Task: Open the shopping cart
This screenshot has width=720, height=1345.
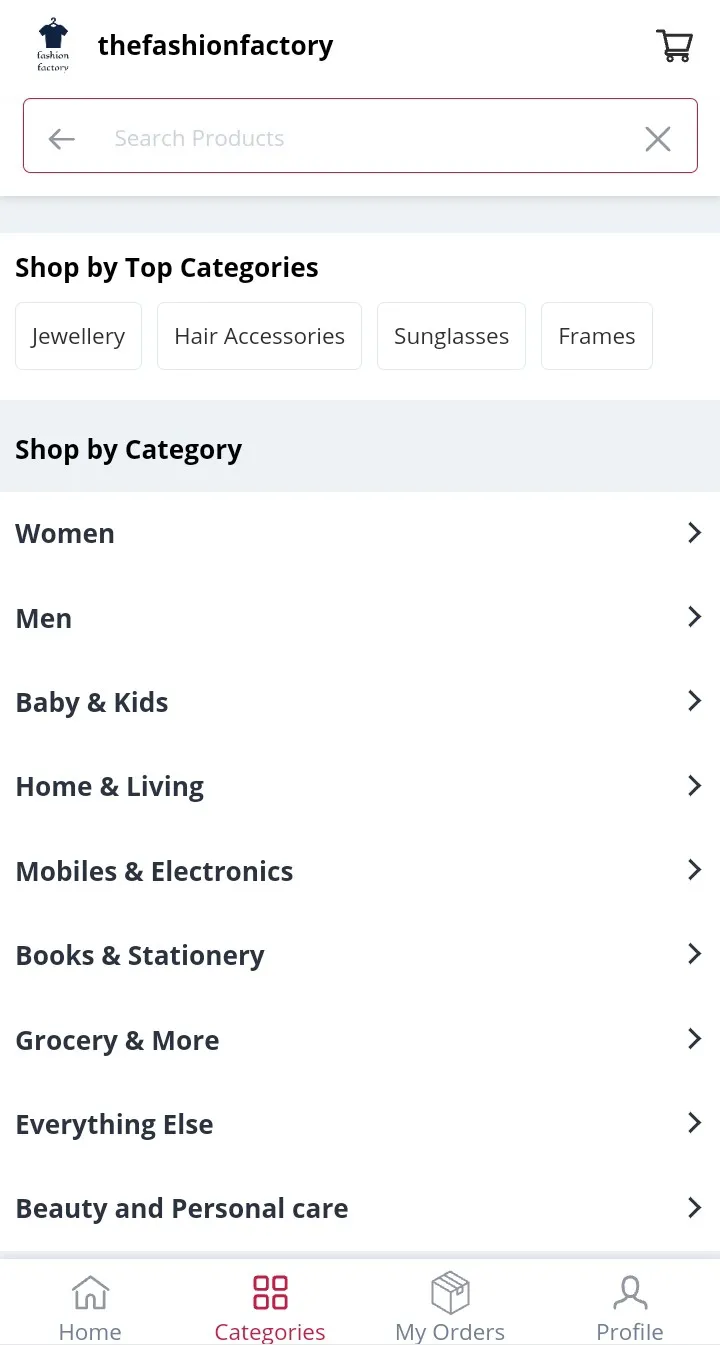Action: (674, 46)
